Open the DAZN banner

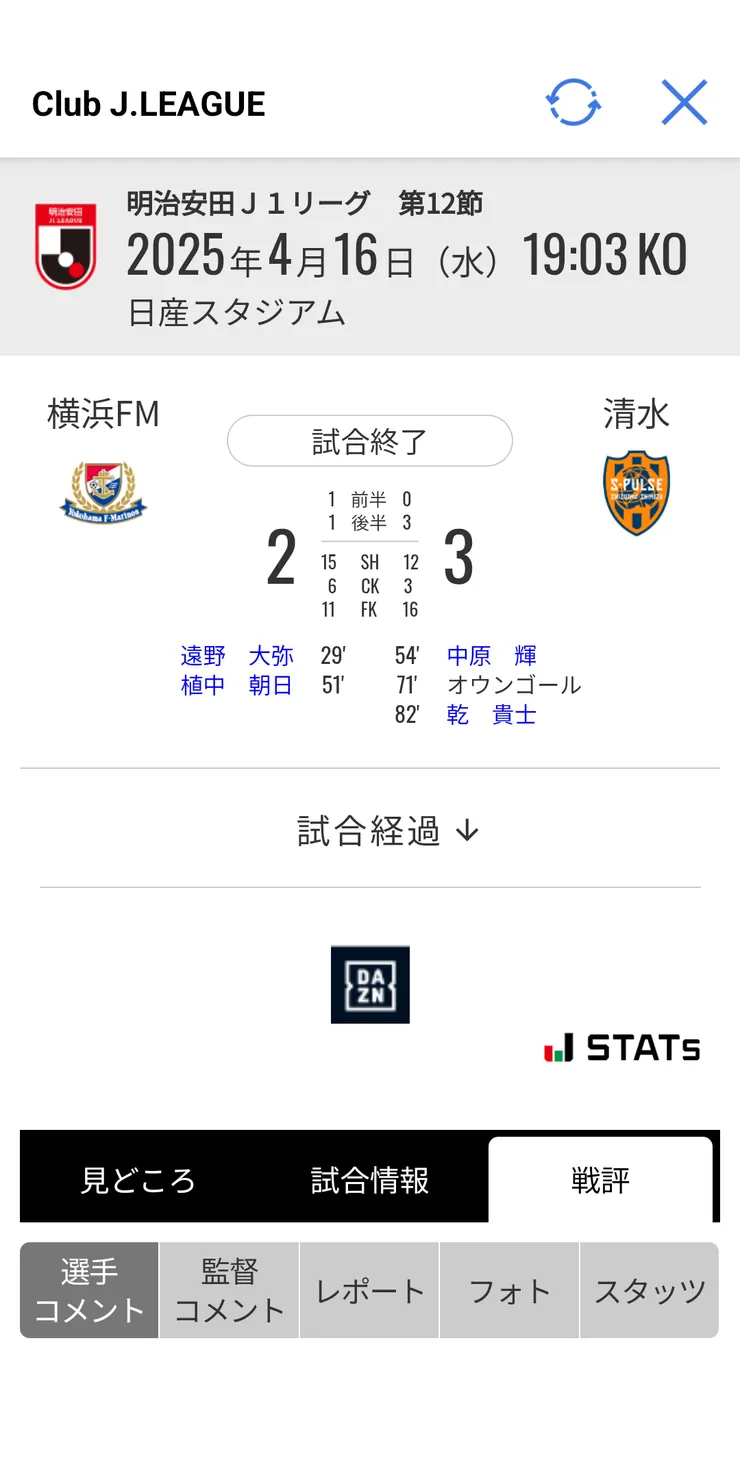[x=370, y=984]
